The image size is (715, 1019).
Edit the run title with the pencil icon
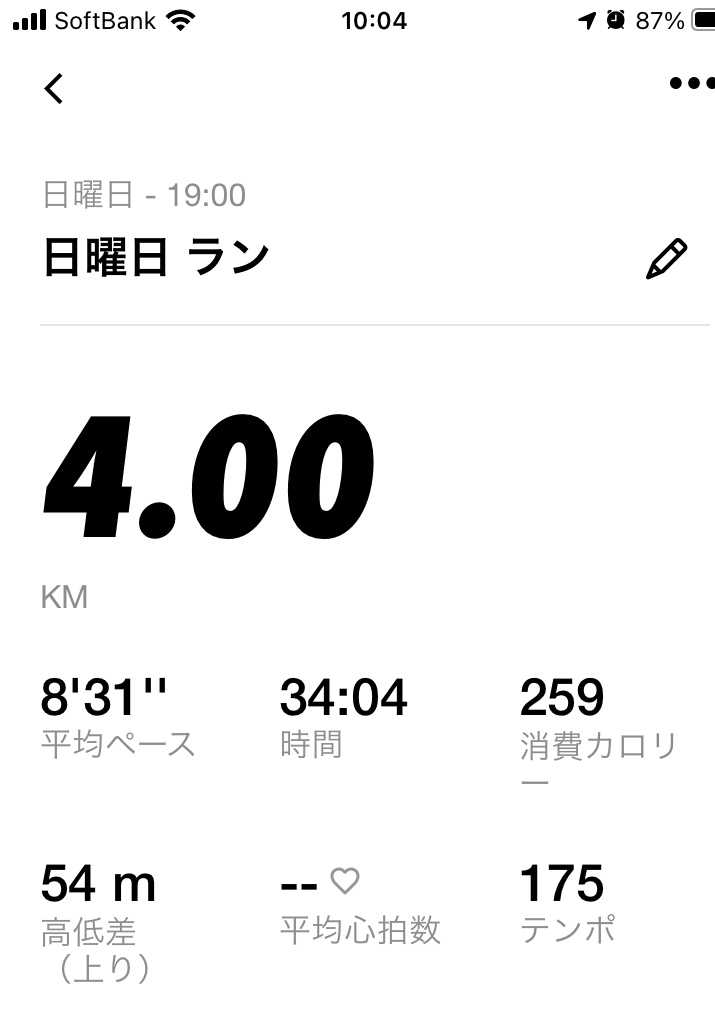pos(666,258)
